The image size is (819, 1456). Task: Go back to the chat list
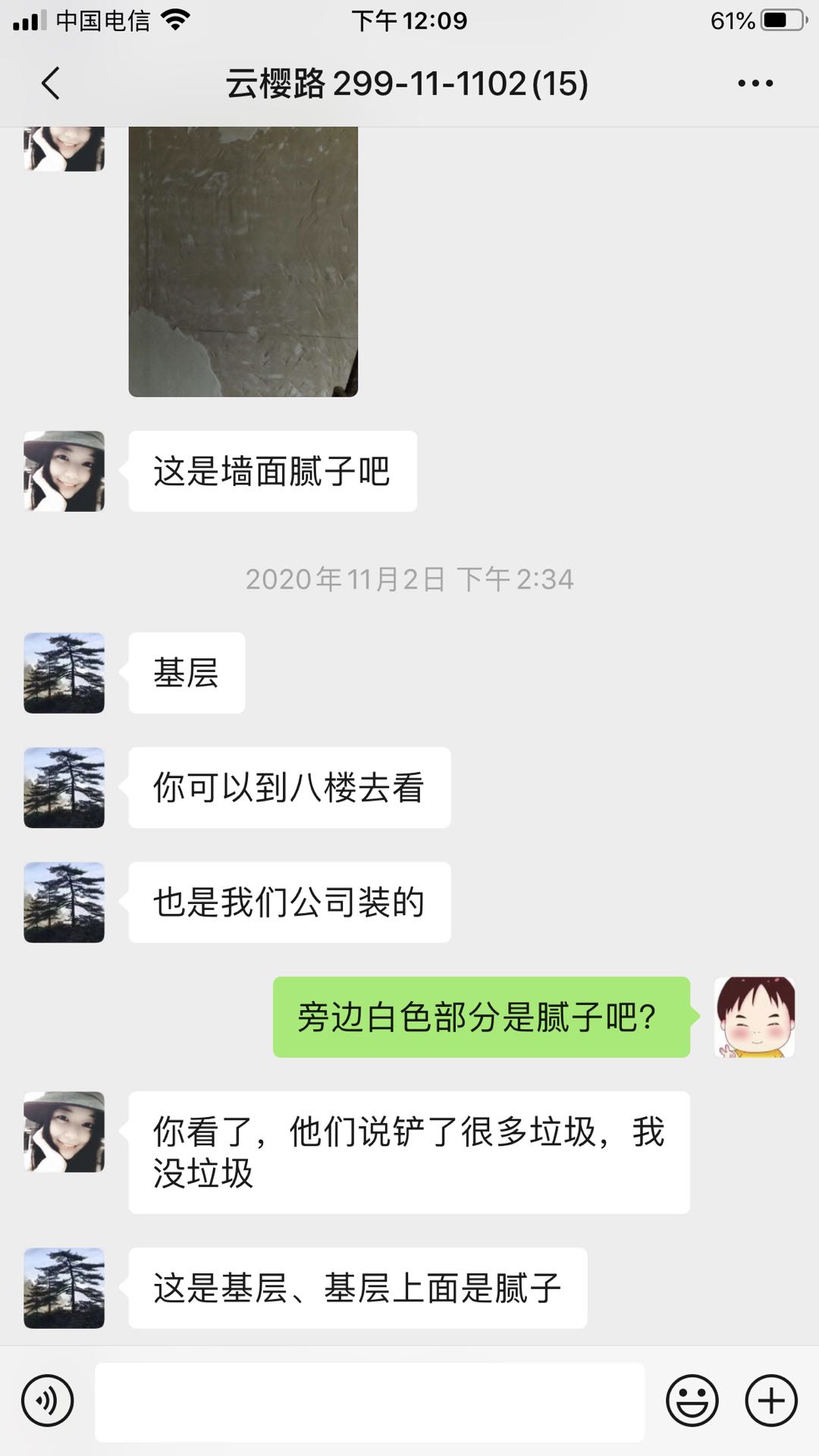point(51,83)
